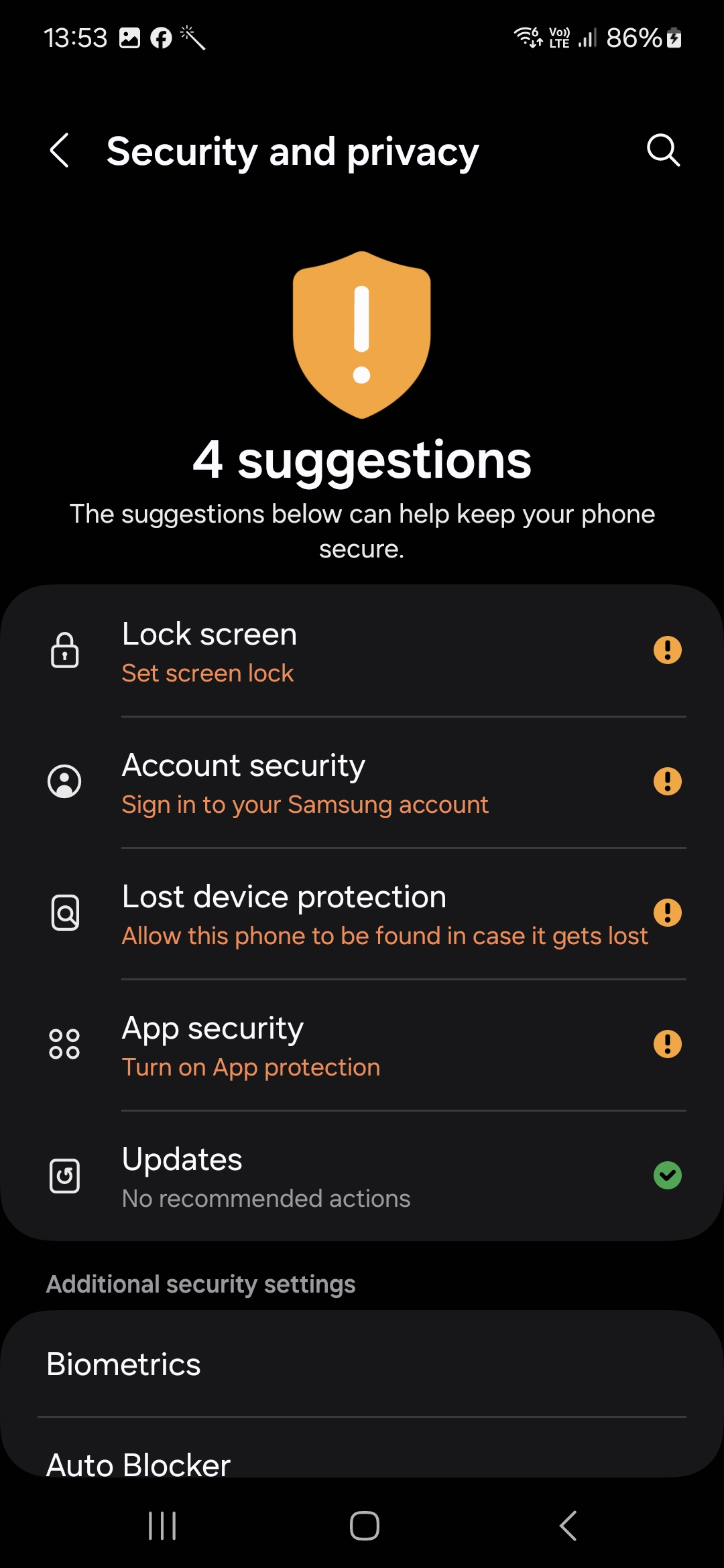View the Updates row
Screen dimensions: 724x1568
click(x=362, y=1177)
